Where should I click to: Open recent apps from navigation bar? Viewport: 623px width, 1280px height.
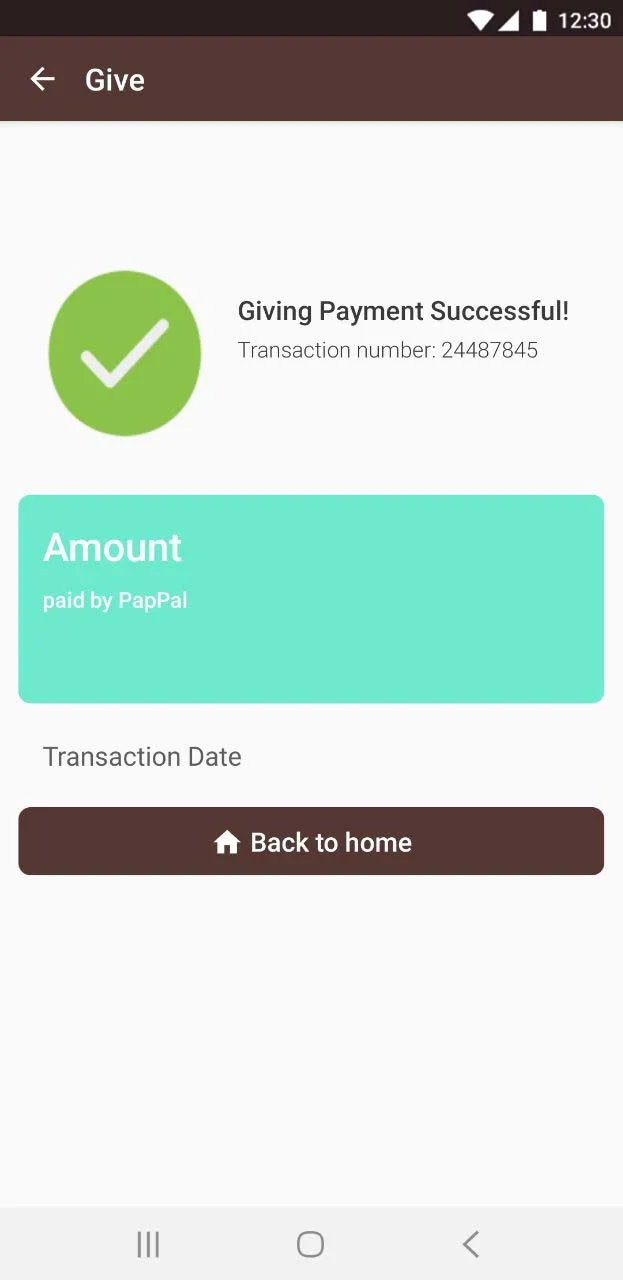[x=148, y=1244]
